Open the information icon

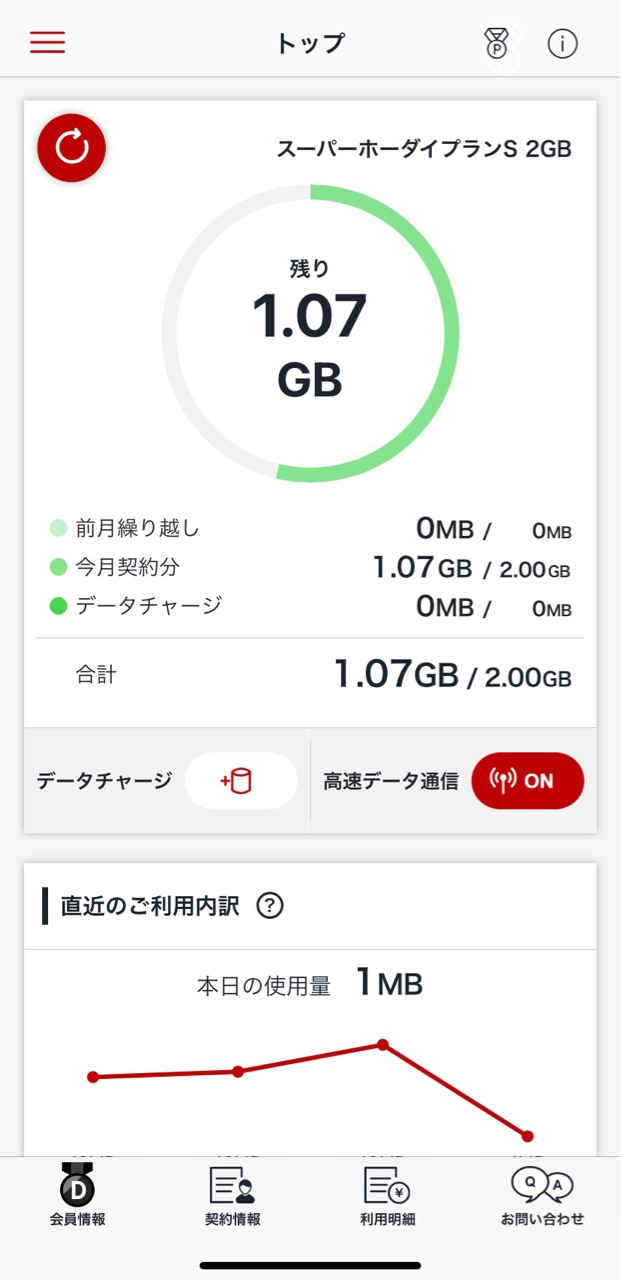563,44
